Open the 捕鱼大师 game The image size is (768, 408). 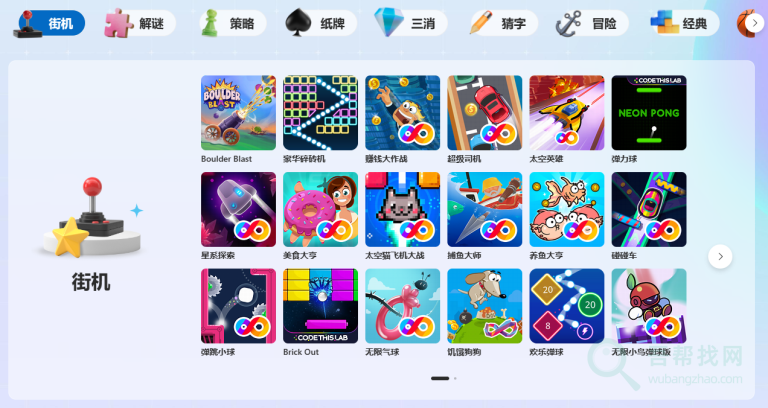tap(484, 209)
